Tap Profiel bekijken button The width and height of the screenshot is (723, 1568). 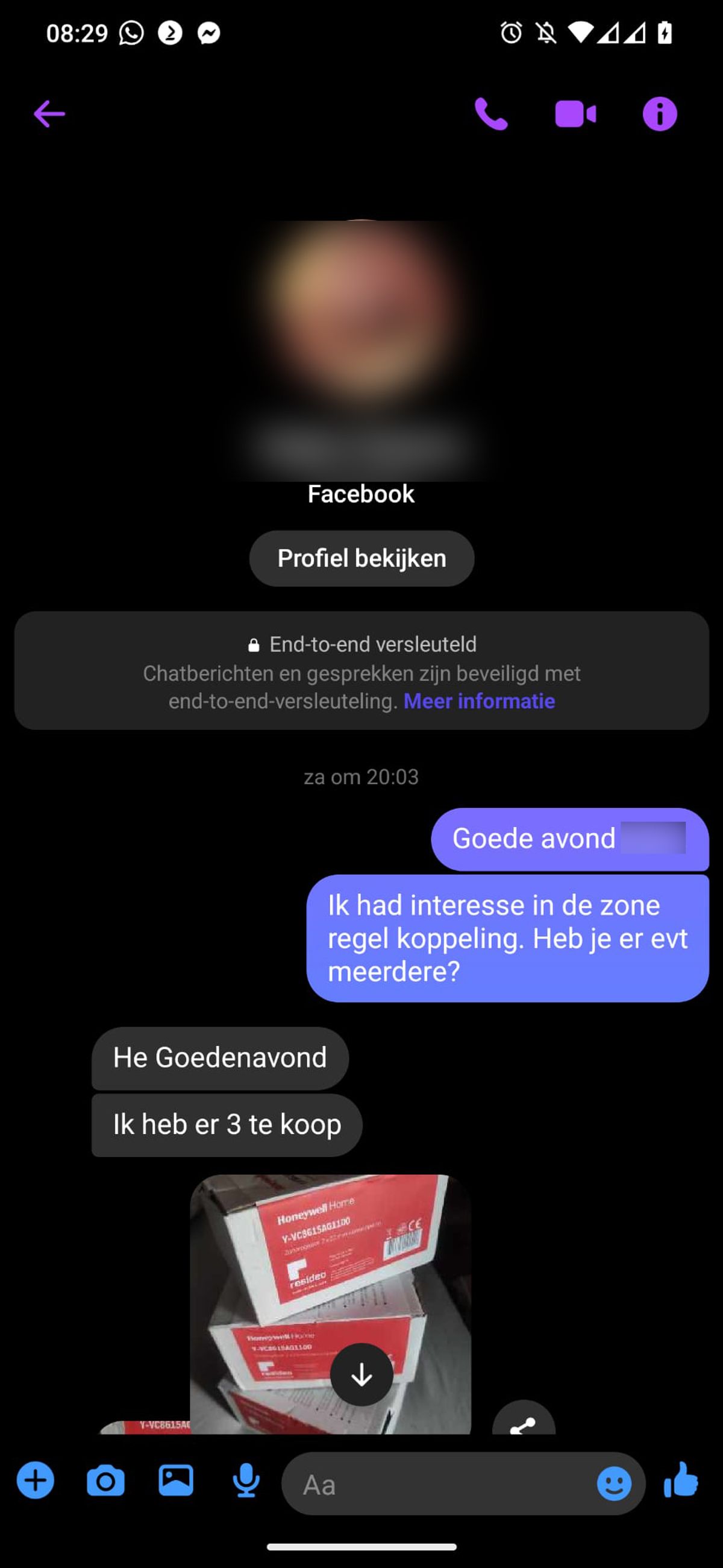pos(361,558)
